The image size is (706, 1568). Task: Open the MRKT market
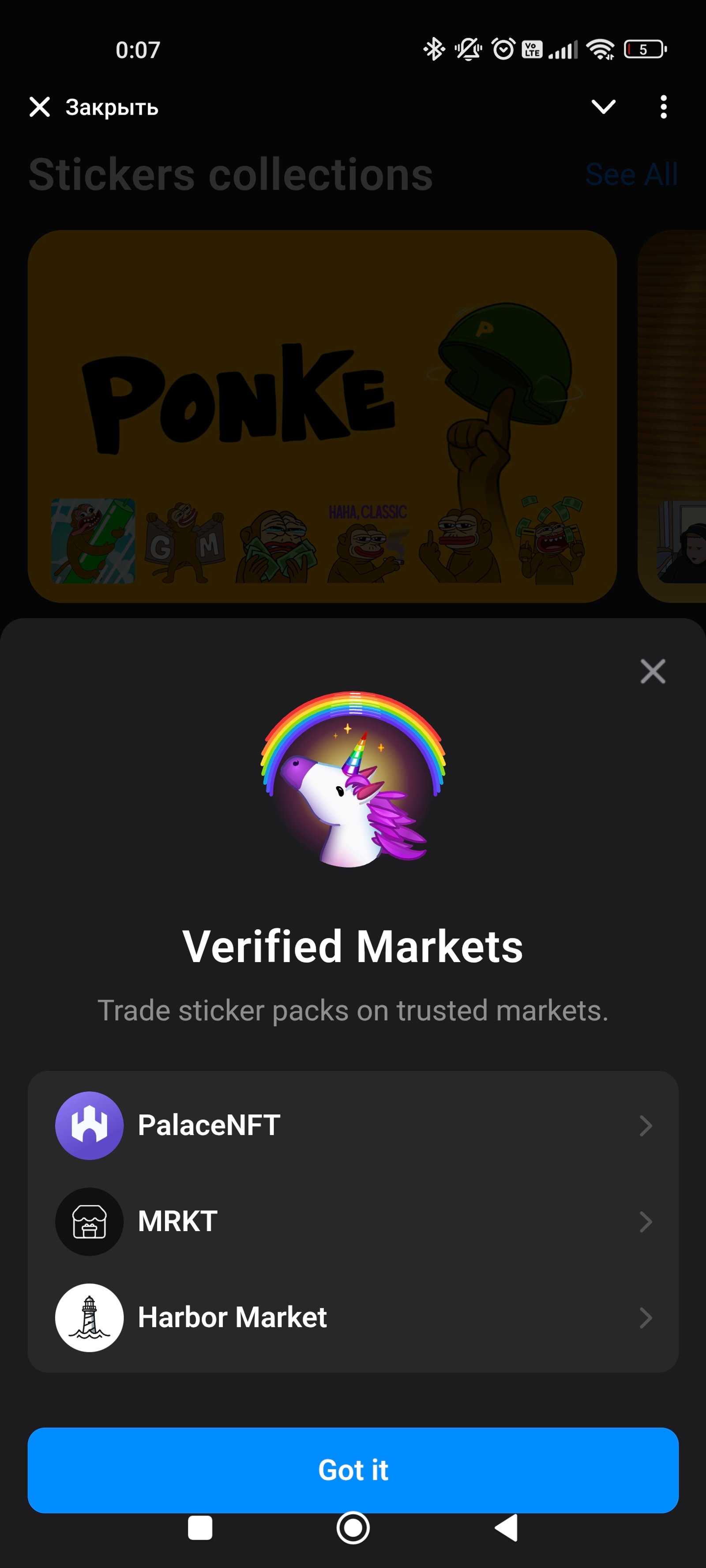(353, 1221)
